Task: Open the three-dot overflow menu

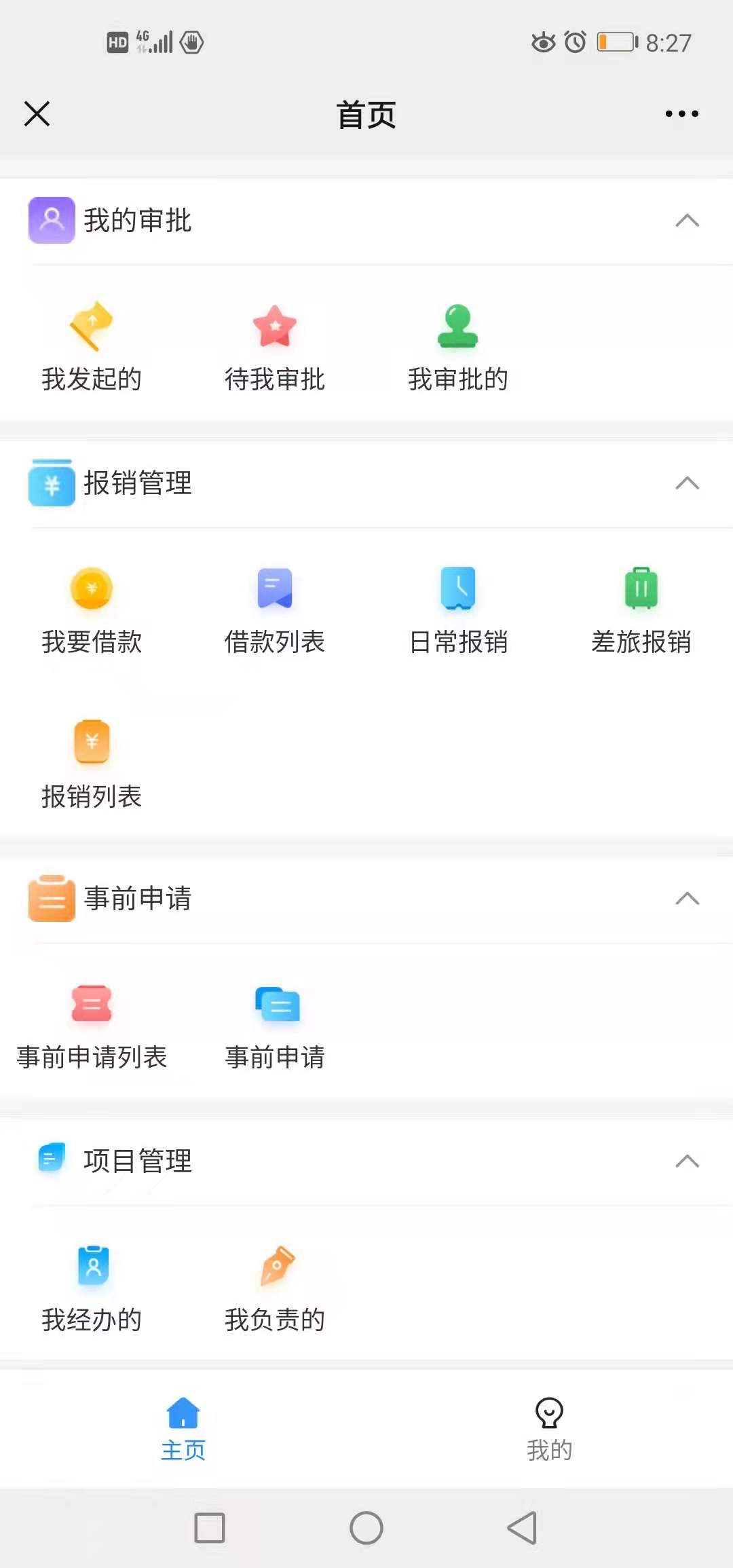Action: pyautogui.click(x=681, y=113)
